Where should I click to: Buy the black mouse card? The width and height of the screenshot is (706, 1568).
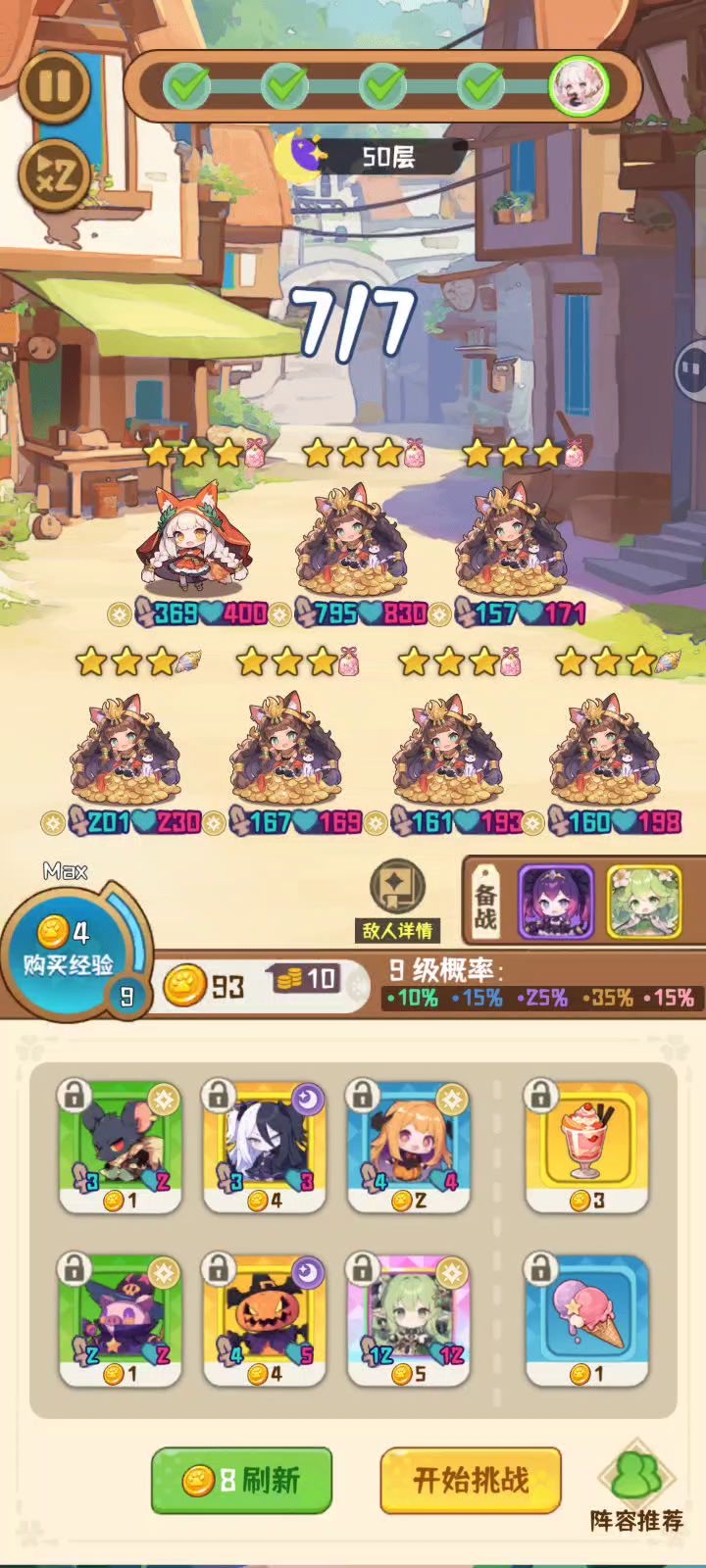click(121, 1147)
